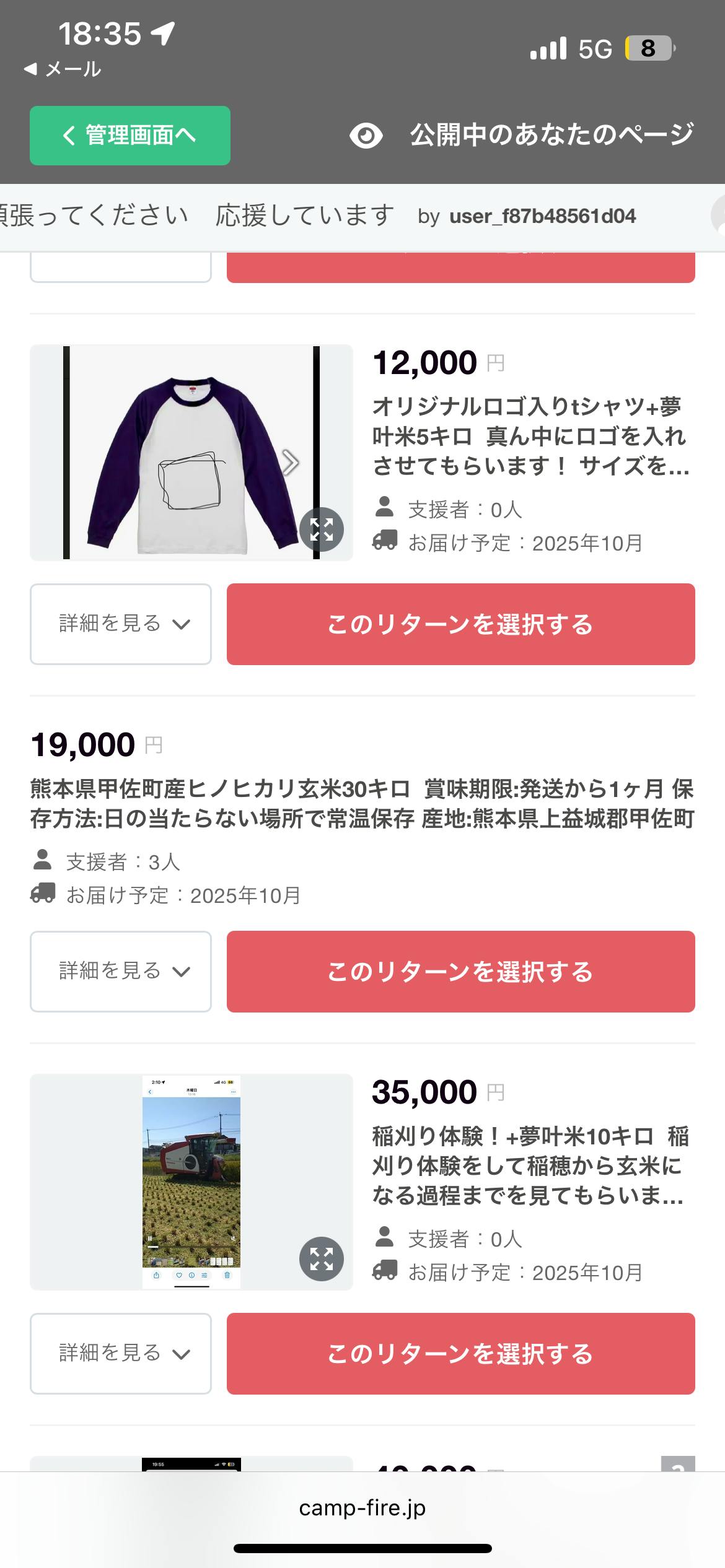Open the camp-fire.jp address bar
The height and width of the screenshot is (1568, 725).
(x=362, y=1508)
